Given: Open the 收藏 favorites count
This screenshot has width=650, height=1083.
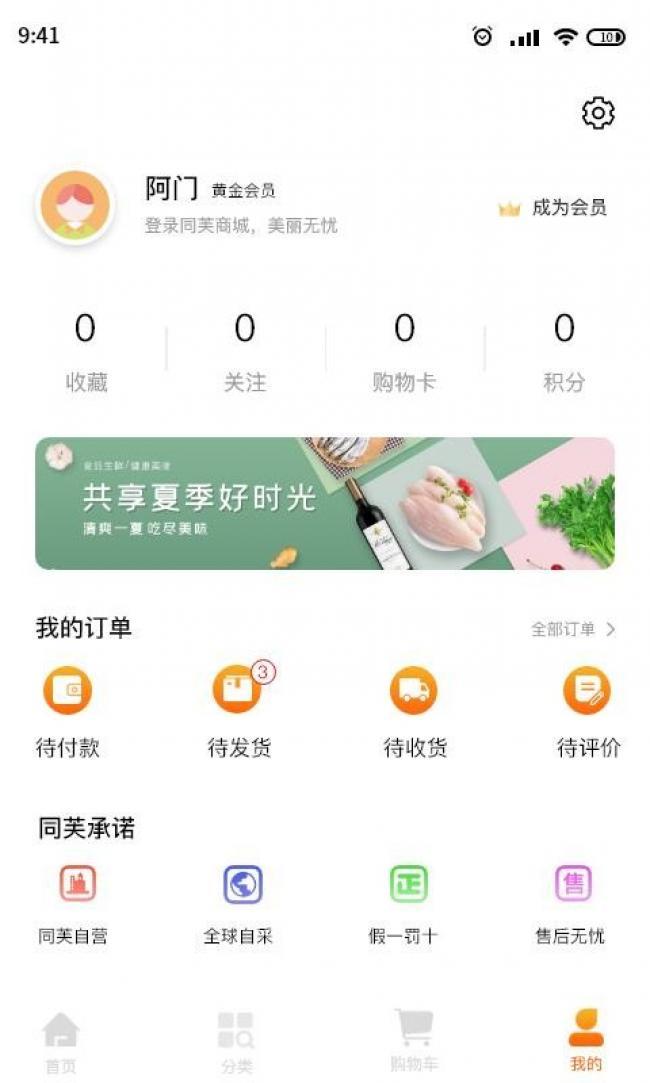Looking at the screenshot, I should (86, 352).
